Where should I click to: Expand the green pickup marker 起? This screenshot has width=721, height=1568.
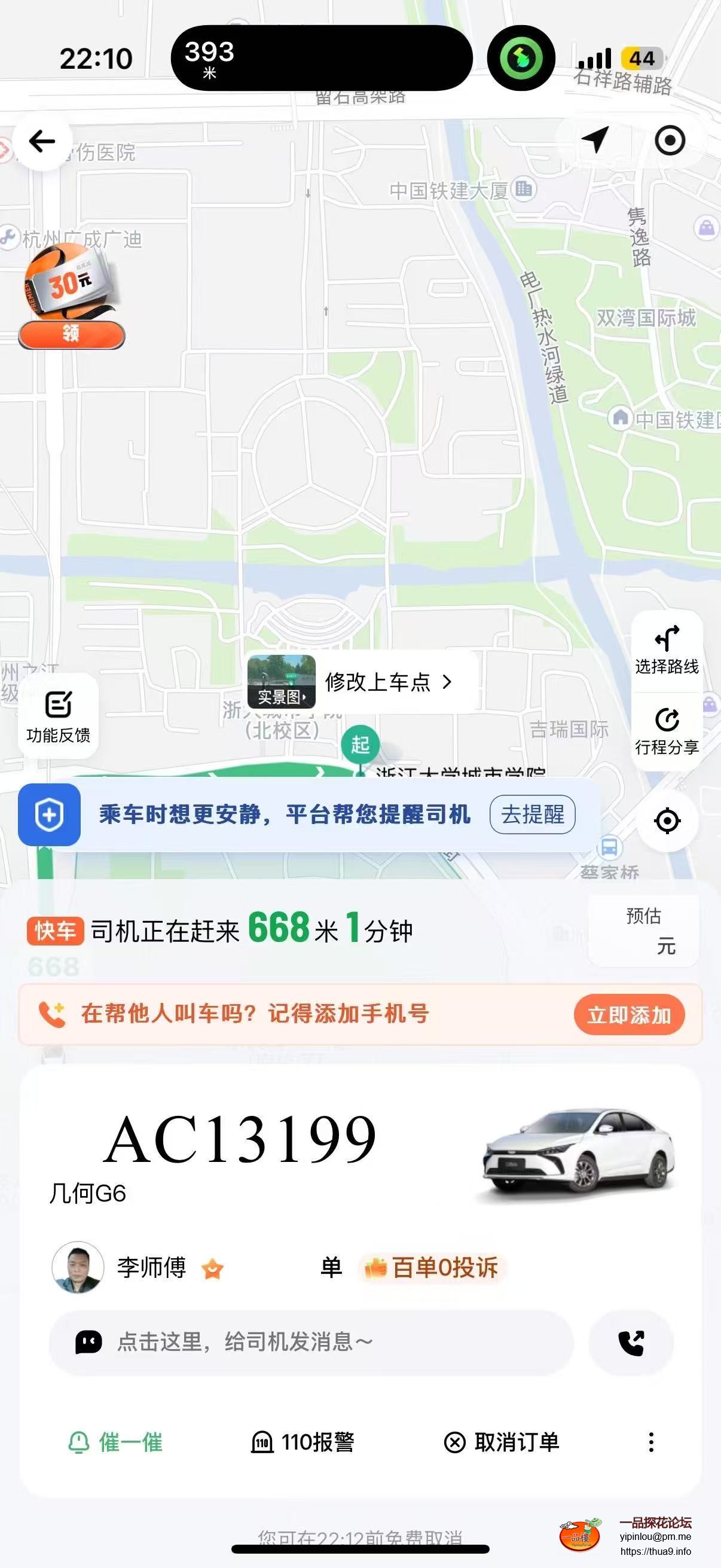click(360, 744)
